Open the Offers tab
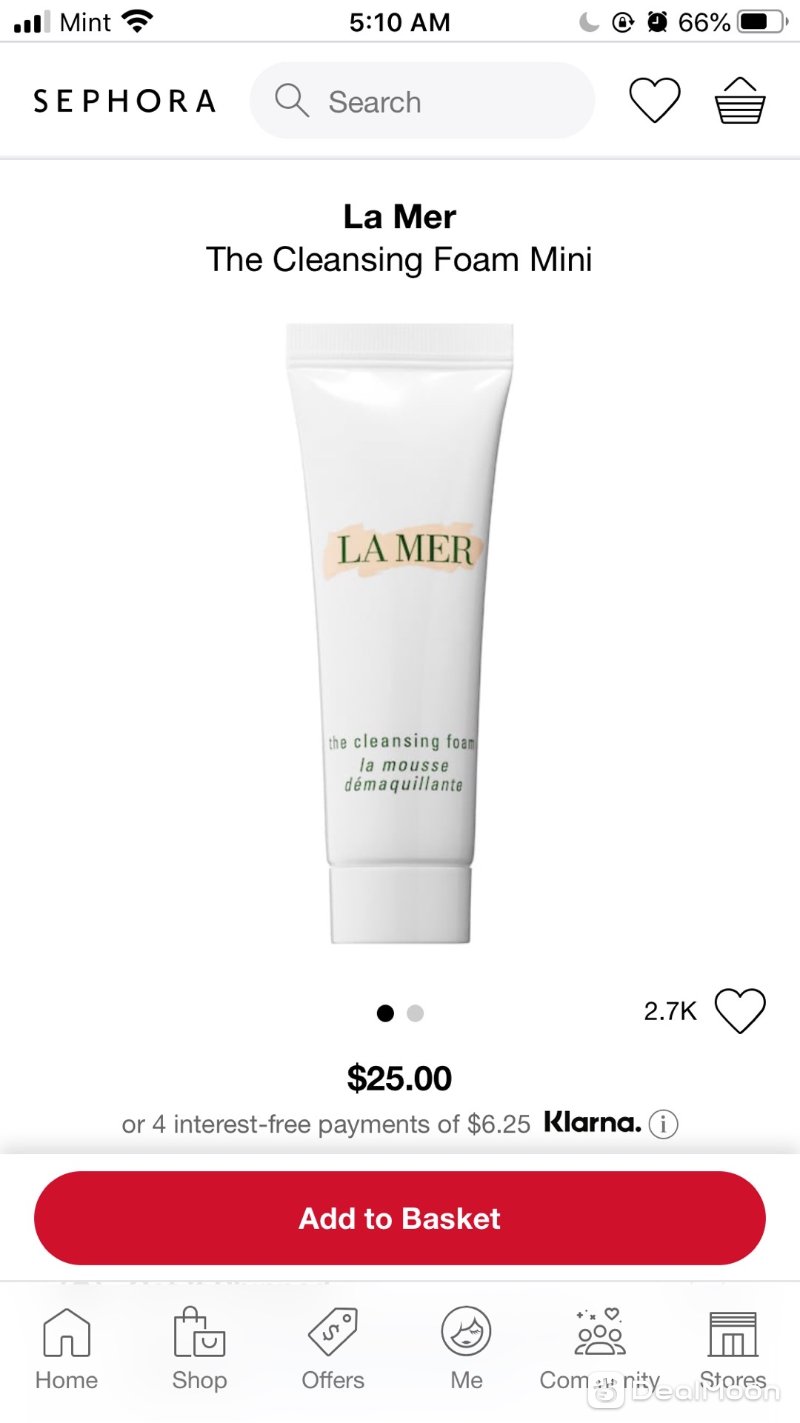The image size is (800, 1423). point(333,1349)
